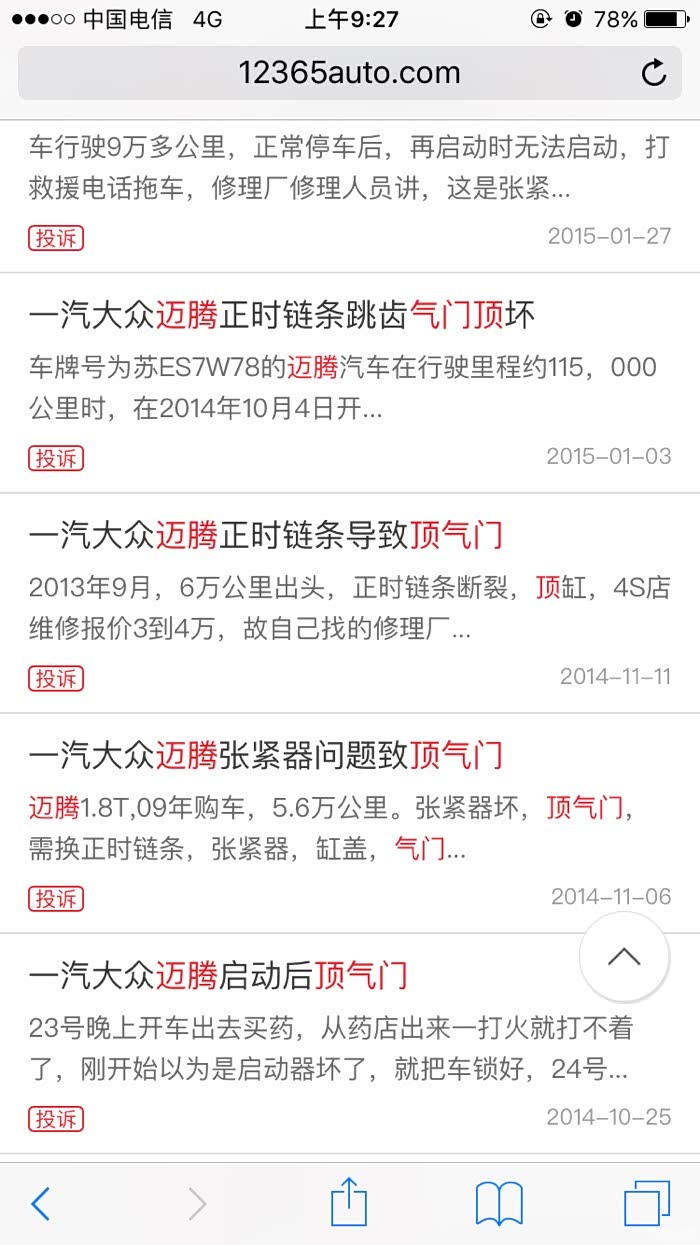Screen dimensions: 700x1245
Task: Open complaint 迈腾张紧器问题致顶气门
Action: (x=266, y=756)
